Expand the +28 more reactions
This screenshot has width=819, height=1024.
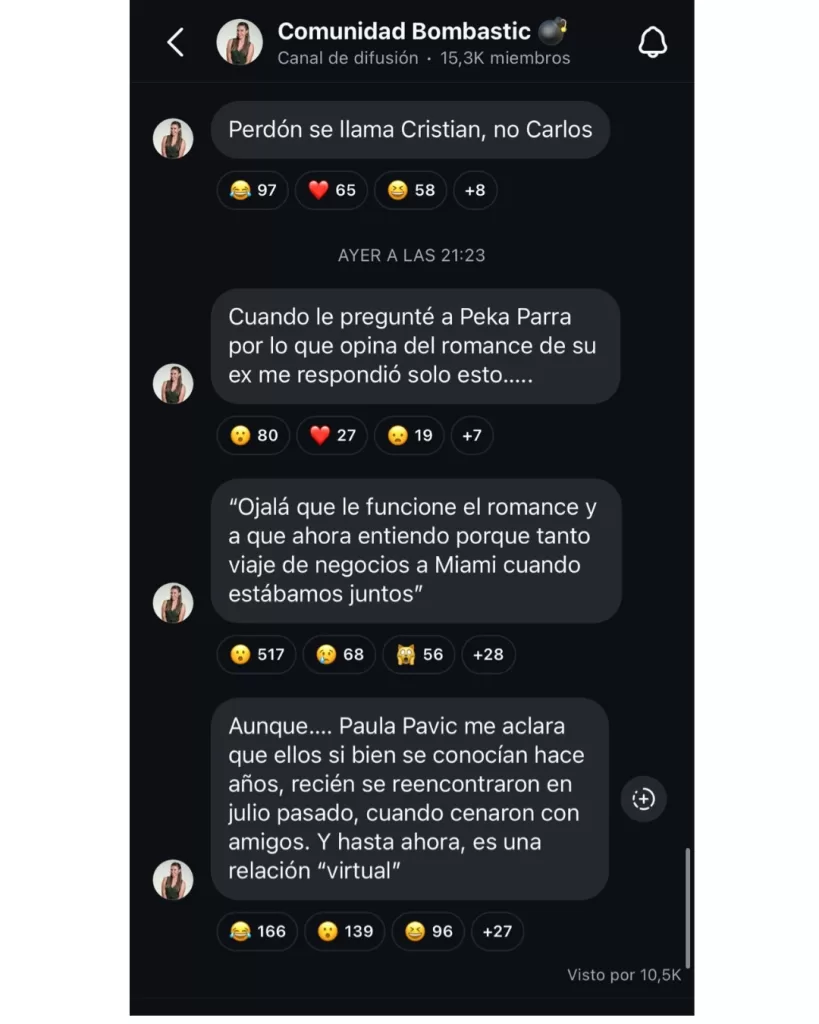(487, 654)
